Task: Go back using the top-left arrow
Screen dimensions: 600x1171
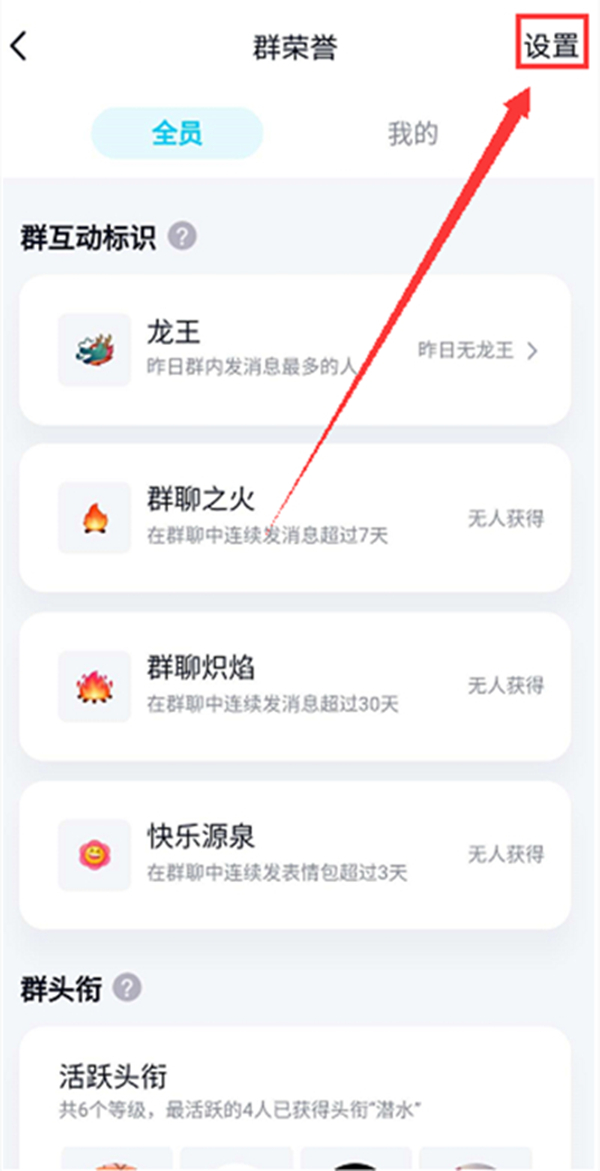Action: (x=20, y=47)
